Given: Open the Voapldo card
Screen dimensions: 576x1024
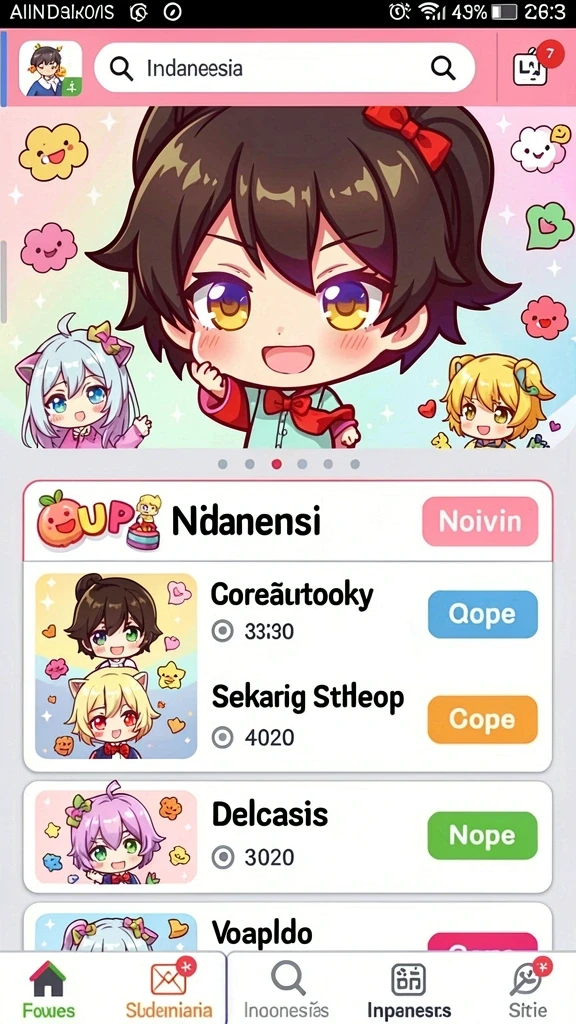Looking at the screenshot, I should (x=288, y=927).
